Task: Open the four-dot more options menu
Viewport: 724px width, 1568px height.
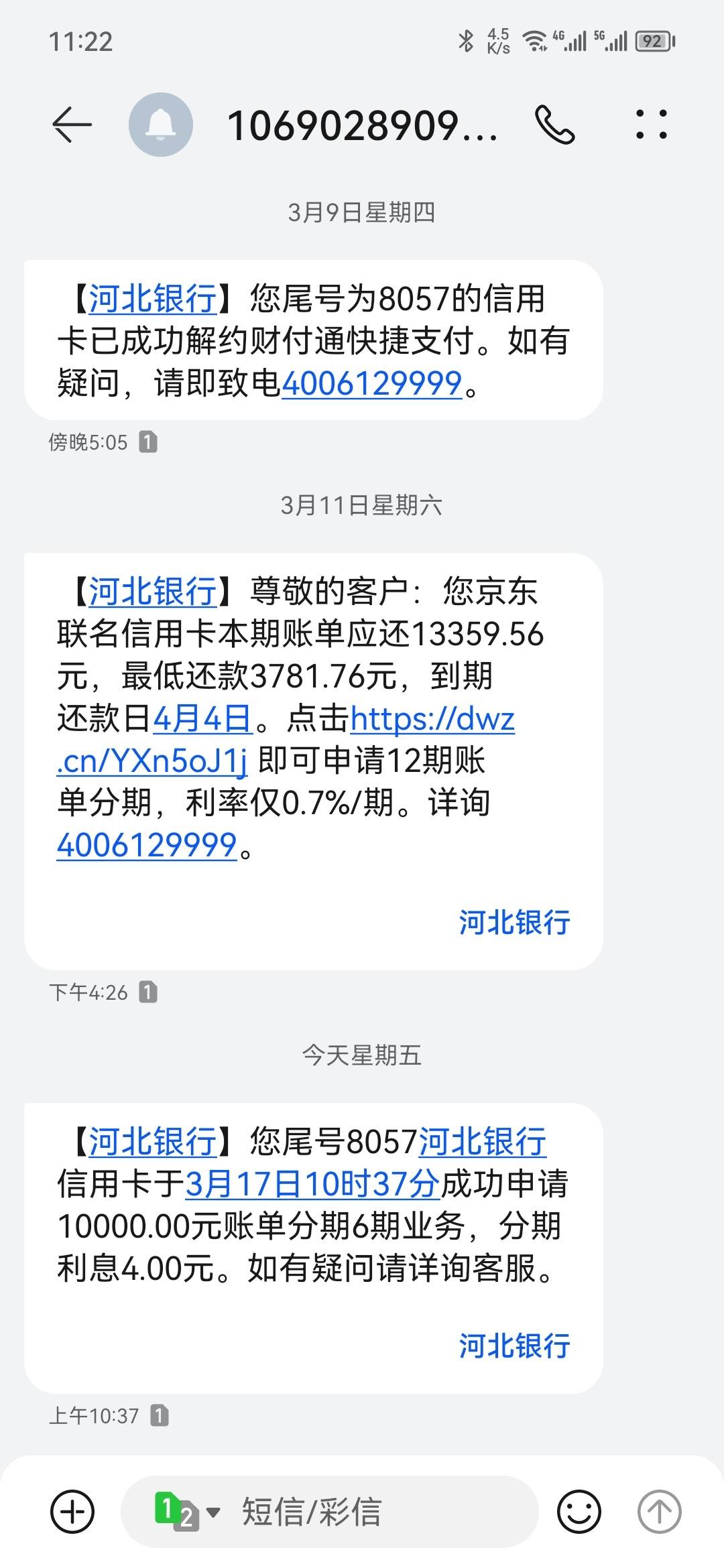Action: click(x=652, y=125)
